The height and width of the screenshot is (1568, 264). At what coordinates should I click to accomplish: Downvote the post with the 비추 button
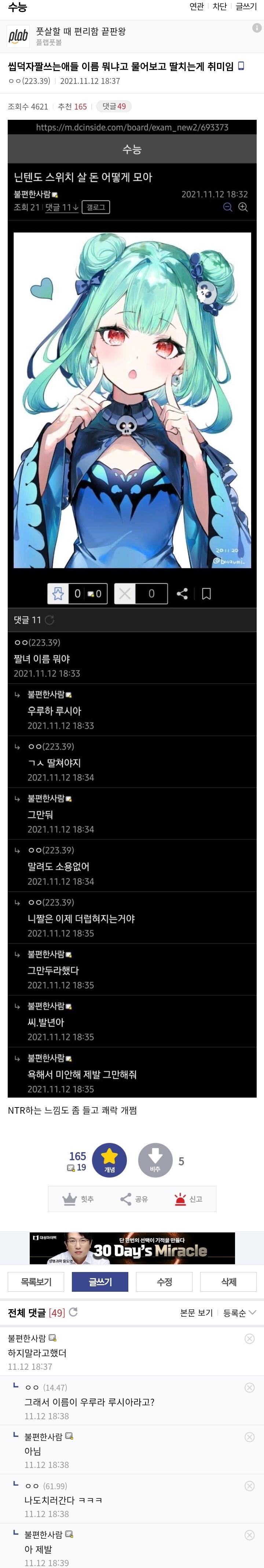pos(155,1160)
